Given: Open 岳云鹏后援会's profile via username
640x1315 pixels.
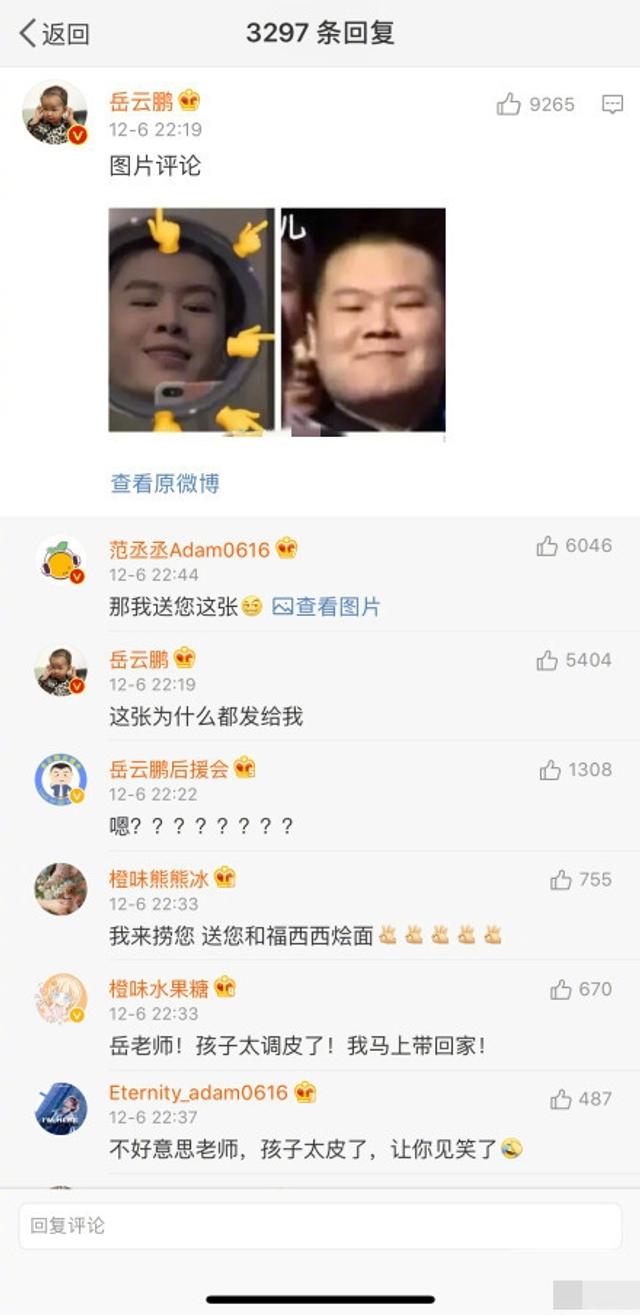Looking at the screenshot, I should 169,769.
